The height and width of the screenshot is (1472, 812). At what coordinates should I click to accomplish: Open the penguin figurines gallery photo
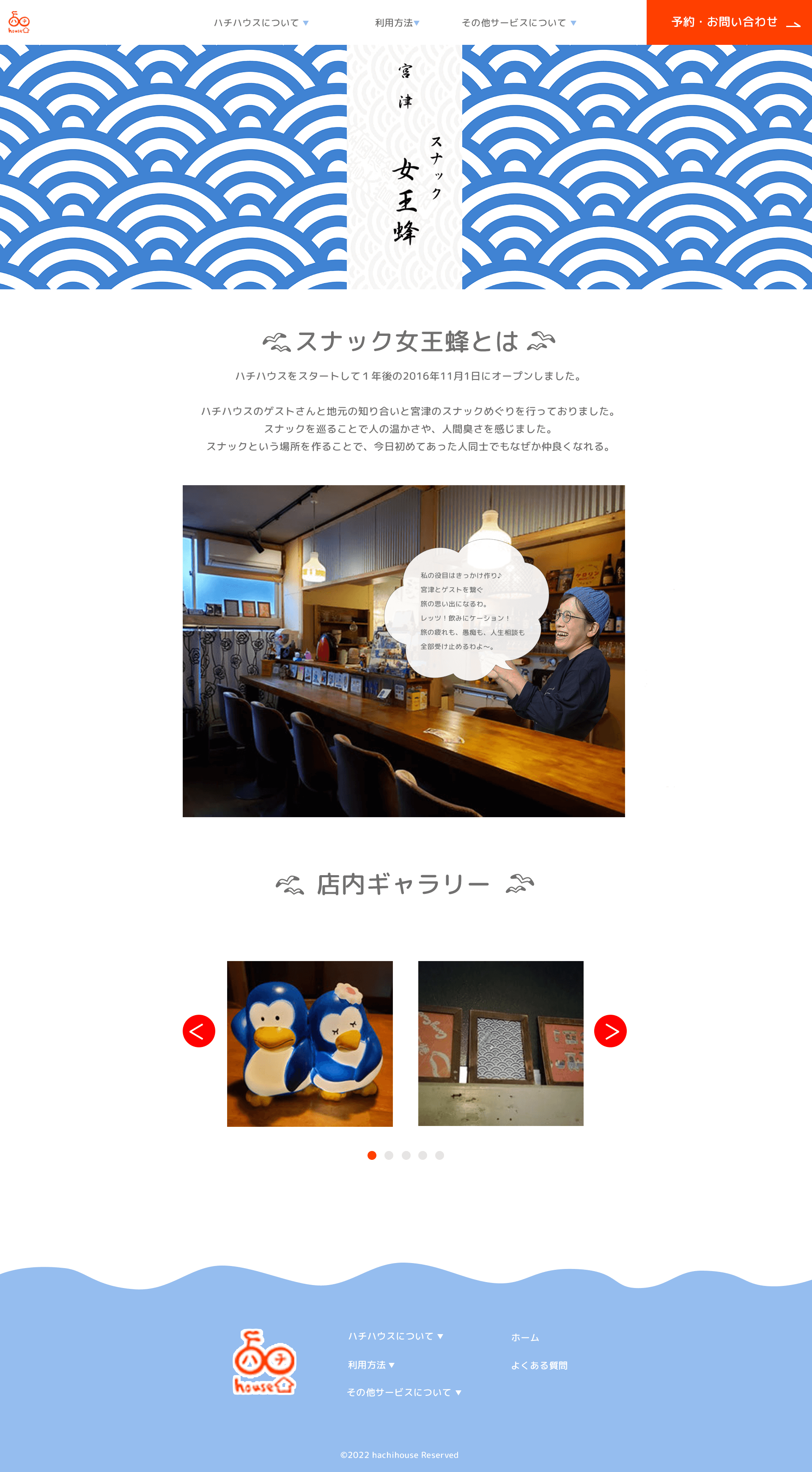310,1044
